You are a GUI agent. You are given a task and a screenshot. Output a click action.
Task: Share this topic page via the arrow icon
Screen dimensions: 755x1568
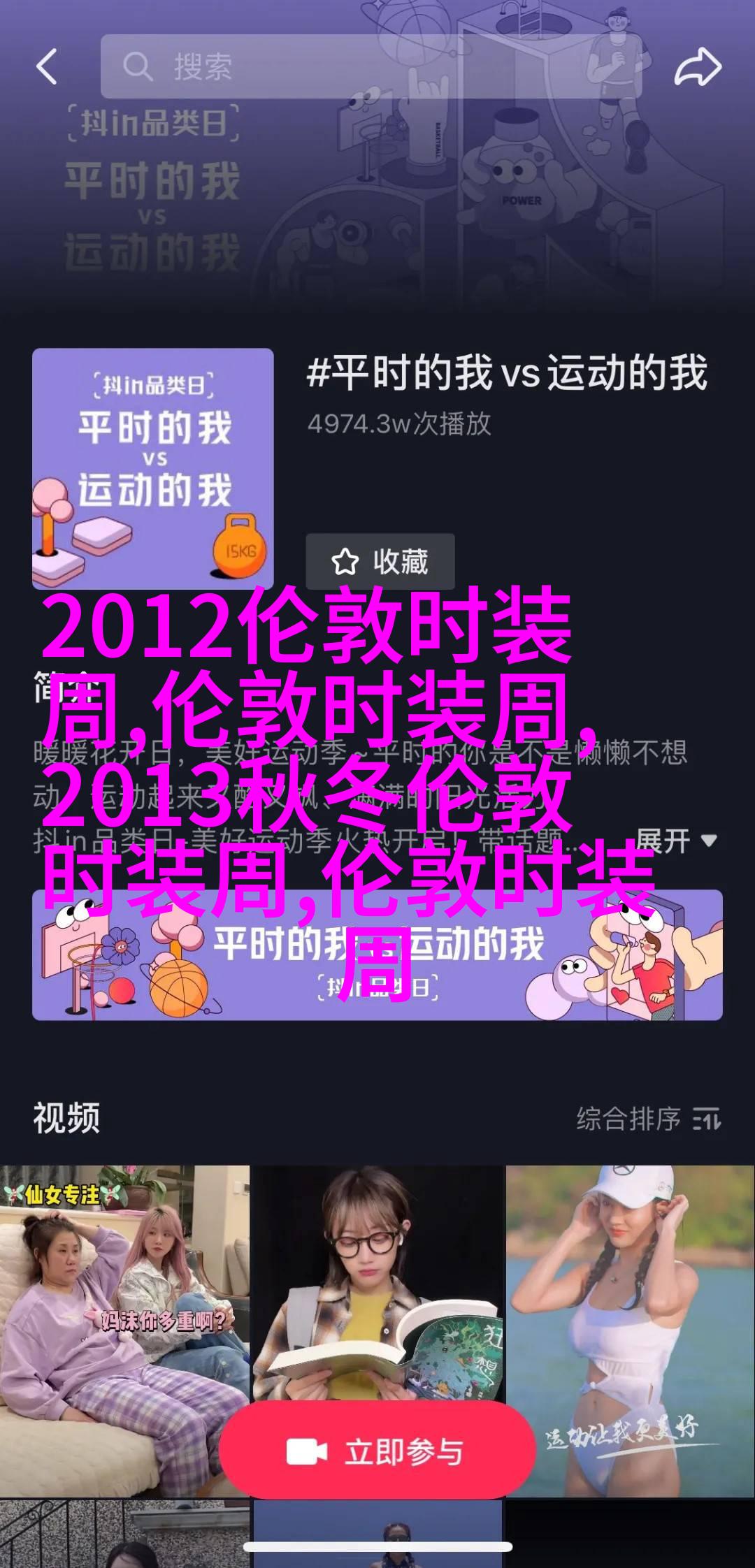697,67
